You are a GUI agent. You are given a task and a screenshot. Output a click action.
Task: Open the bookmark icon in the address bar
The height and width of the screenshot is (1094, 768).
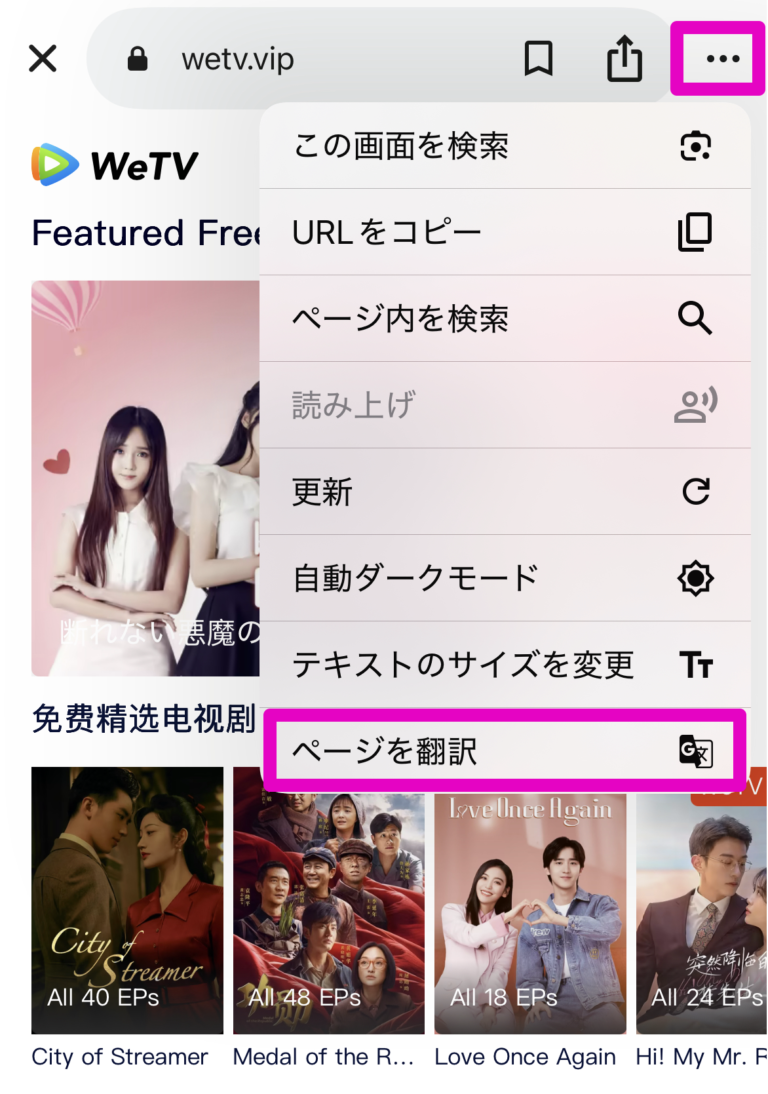point(539,58)
